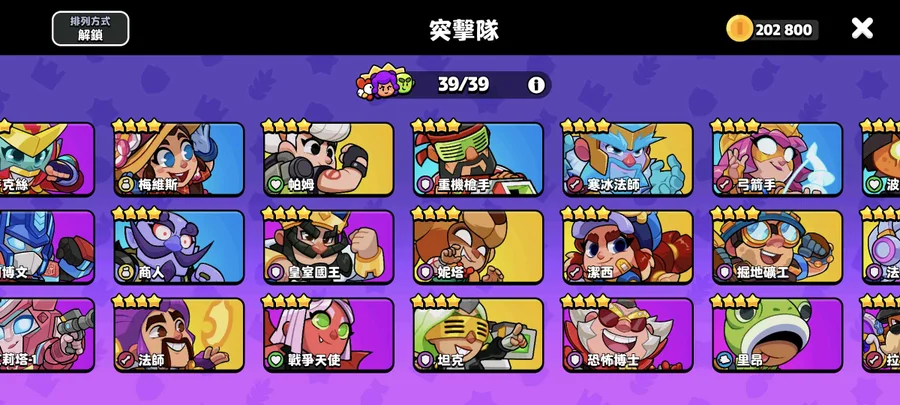View the 戰爭天使 character card

point(328,334)
